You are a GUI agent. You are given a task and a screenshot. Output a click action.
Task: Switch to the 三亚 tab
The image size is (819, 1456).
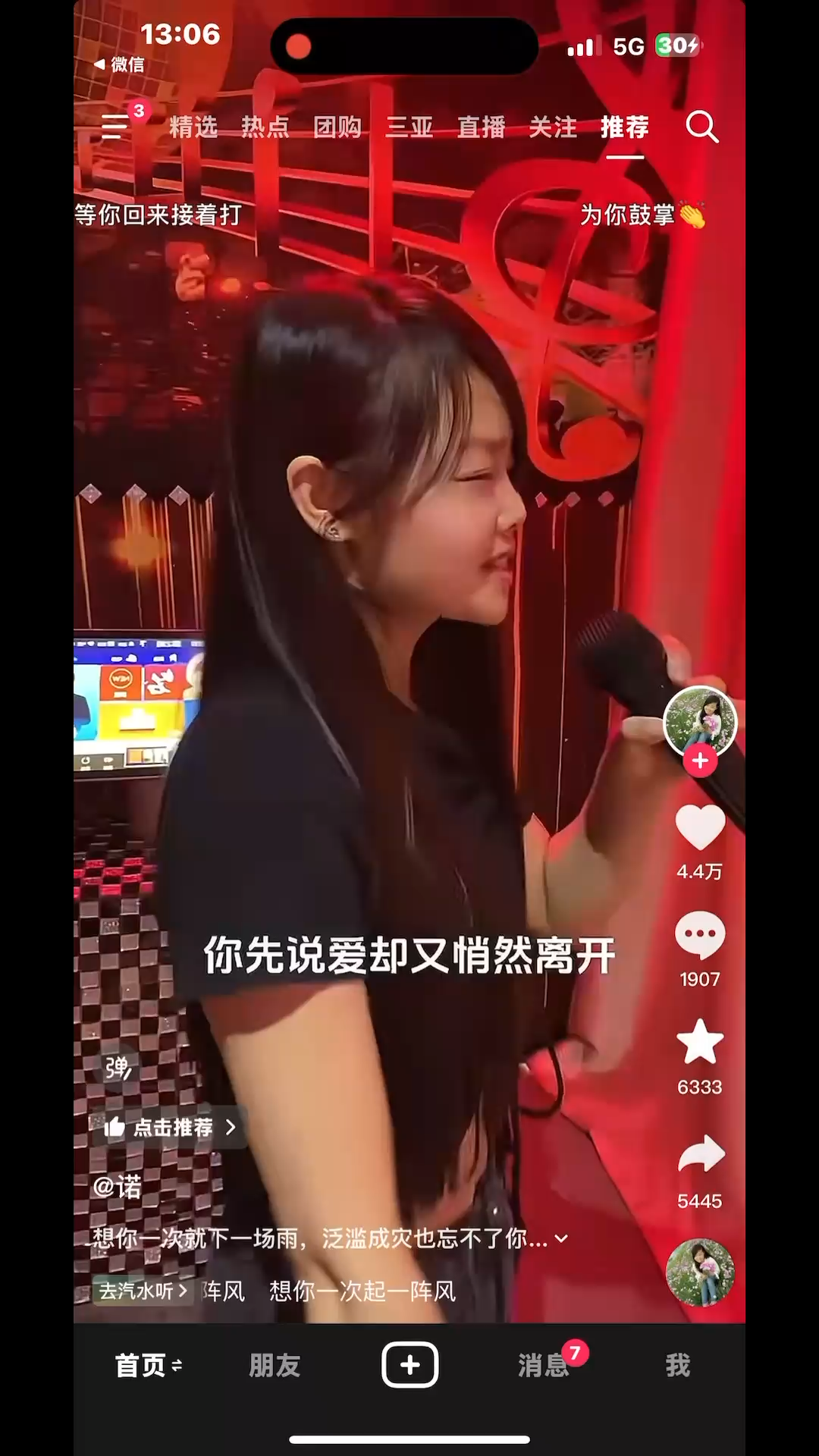tap(409, 127)
